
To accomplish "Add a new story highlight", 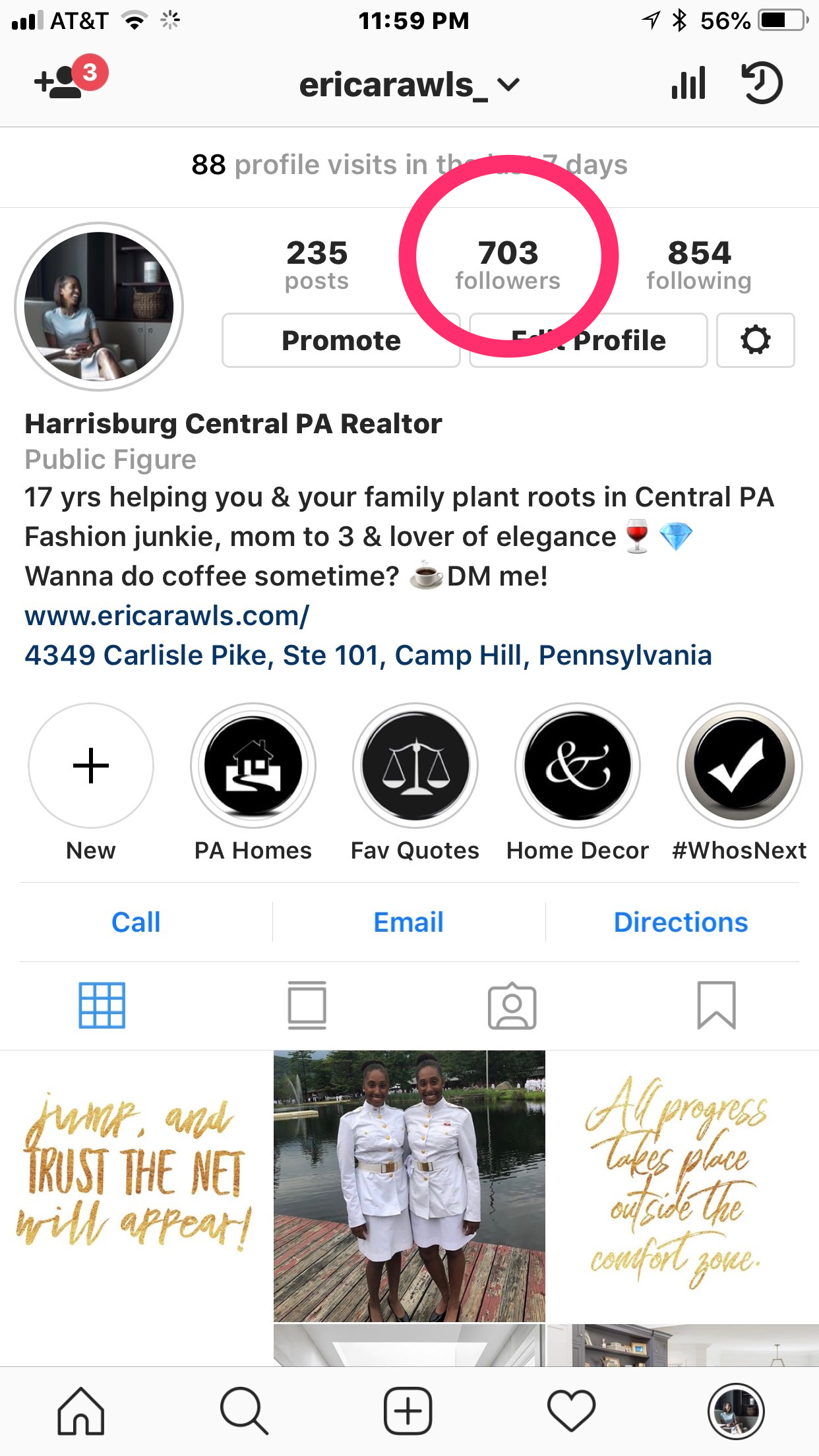I will 91,766.
